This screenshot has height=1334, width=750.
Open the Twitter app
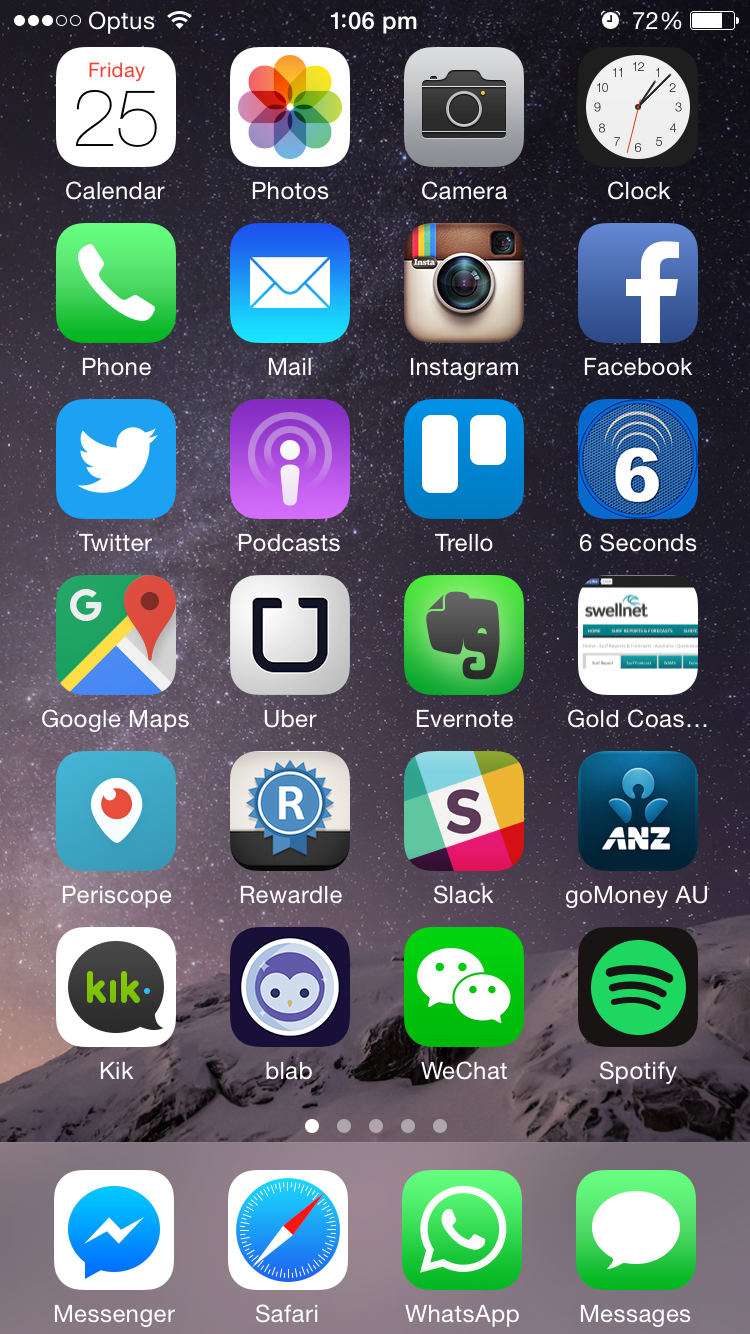[x=116, y=459]
